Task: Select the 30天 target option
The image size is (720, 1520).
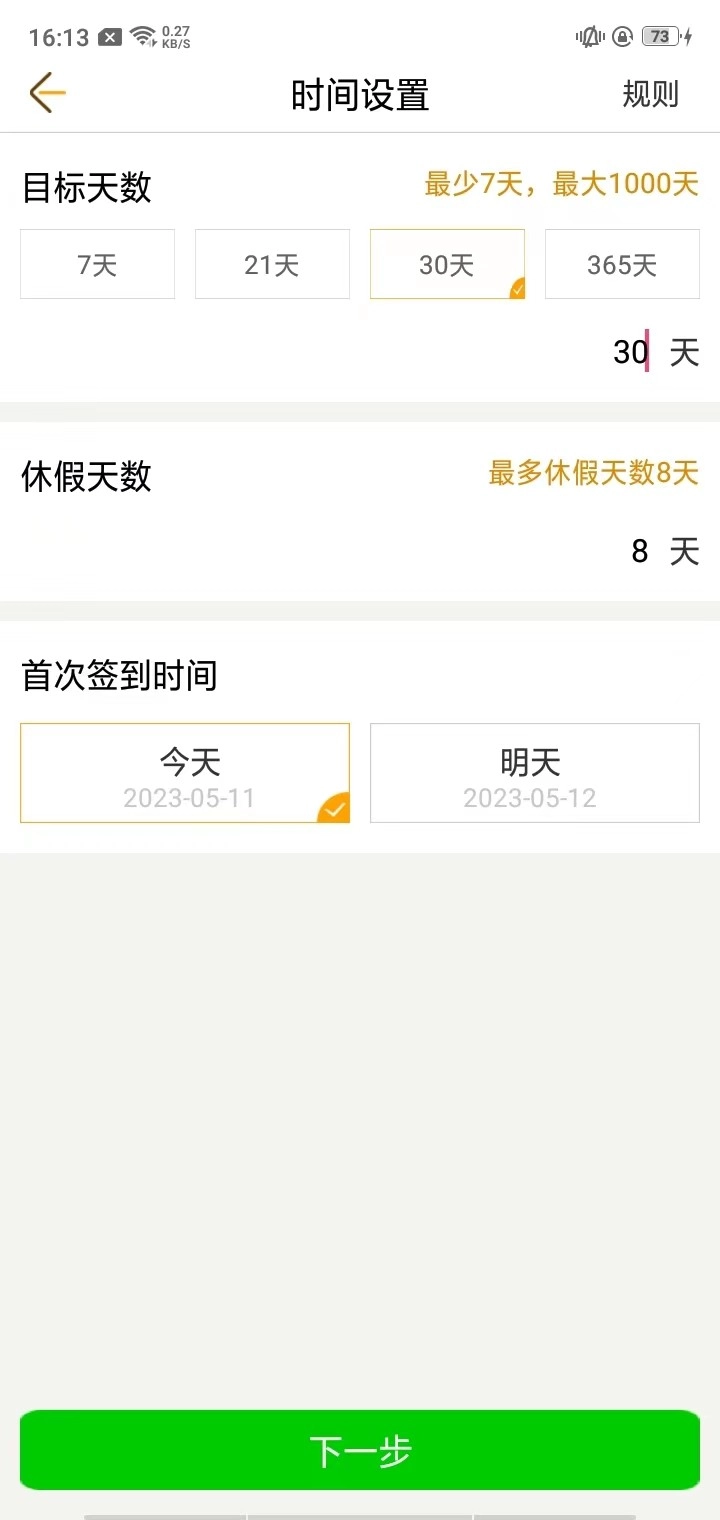Action: tap(447, 264)
